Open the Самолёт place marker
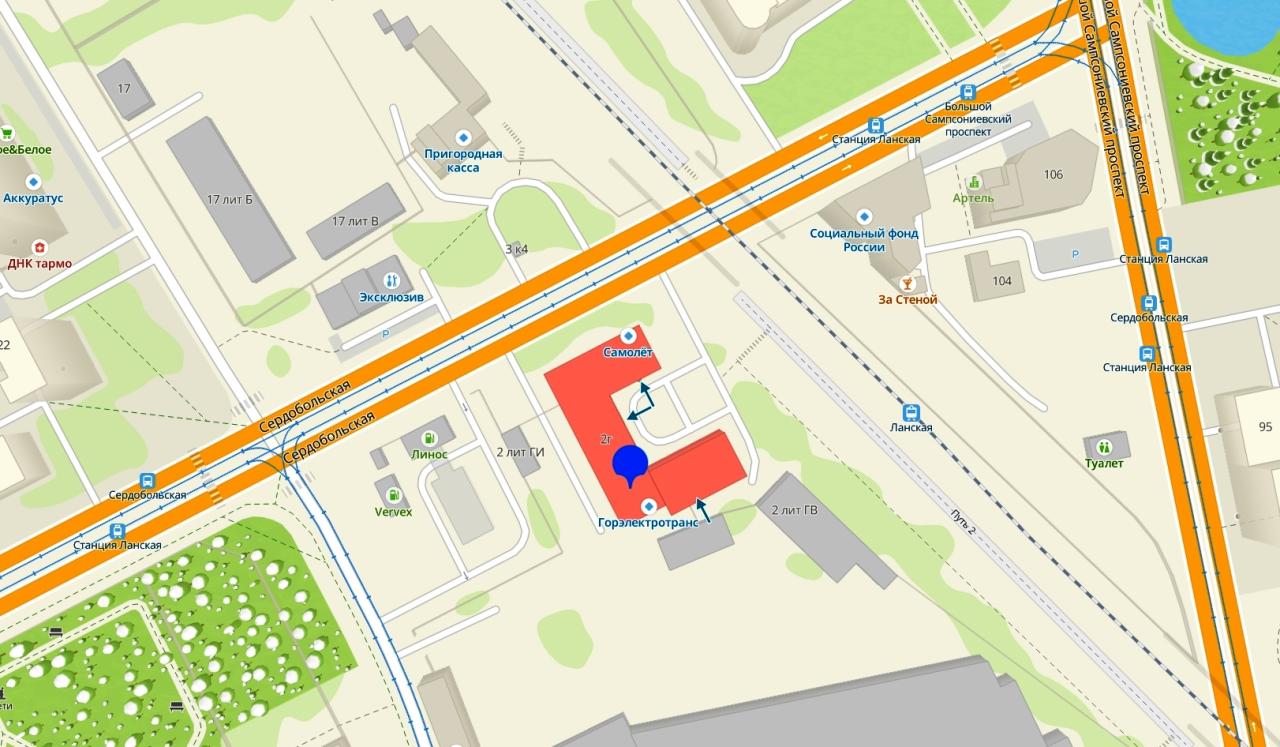The image size is (1280, 747). click(x=628, y=335)
